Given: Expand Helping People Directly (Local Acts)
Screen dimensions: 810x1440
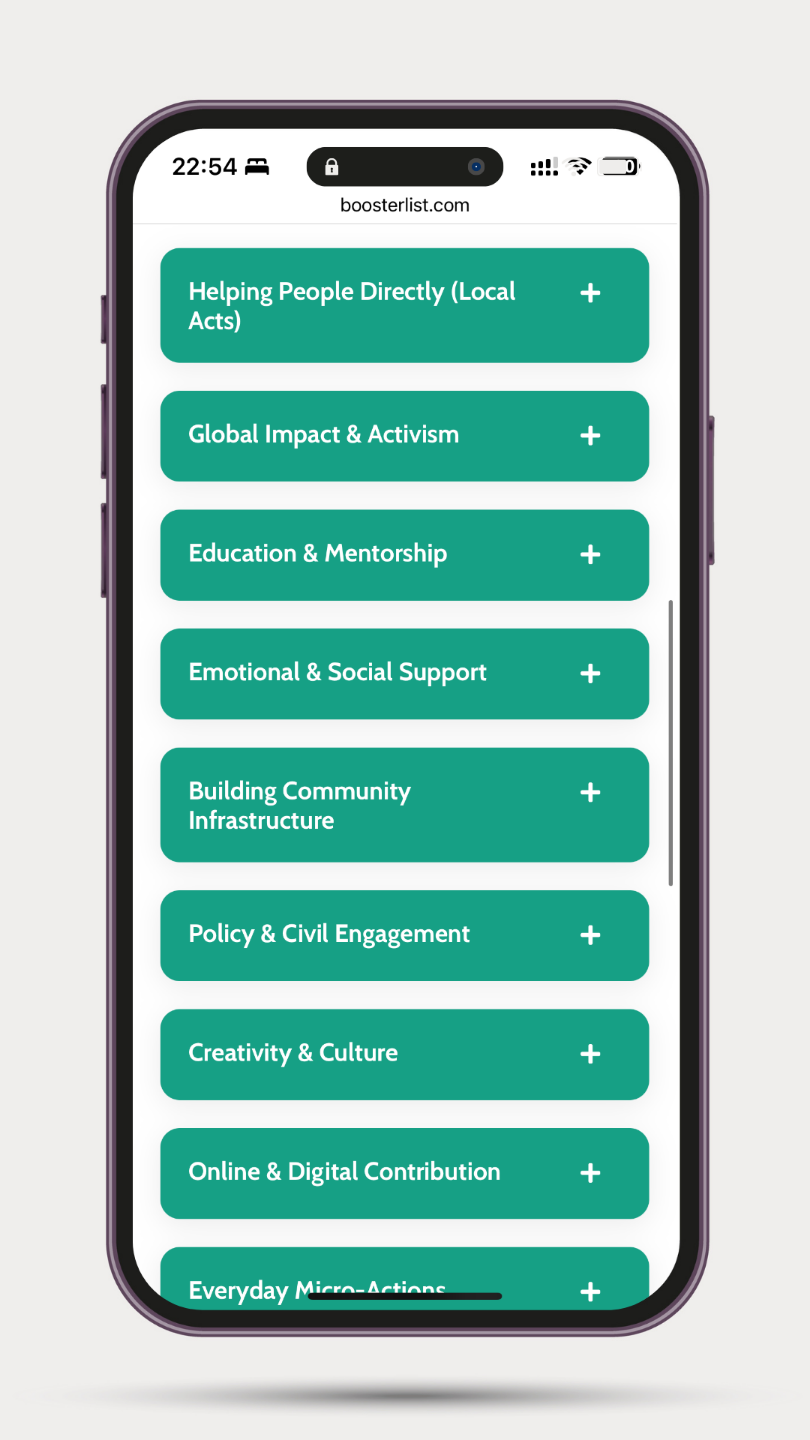Looking at the screenshot, I should tap(404, 305).
